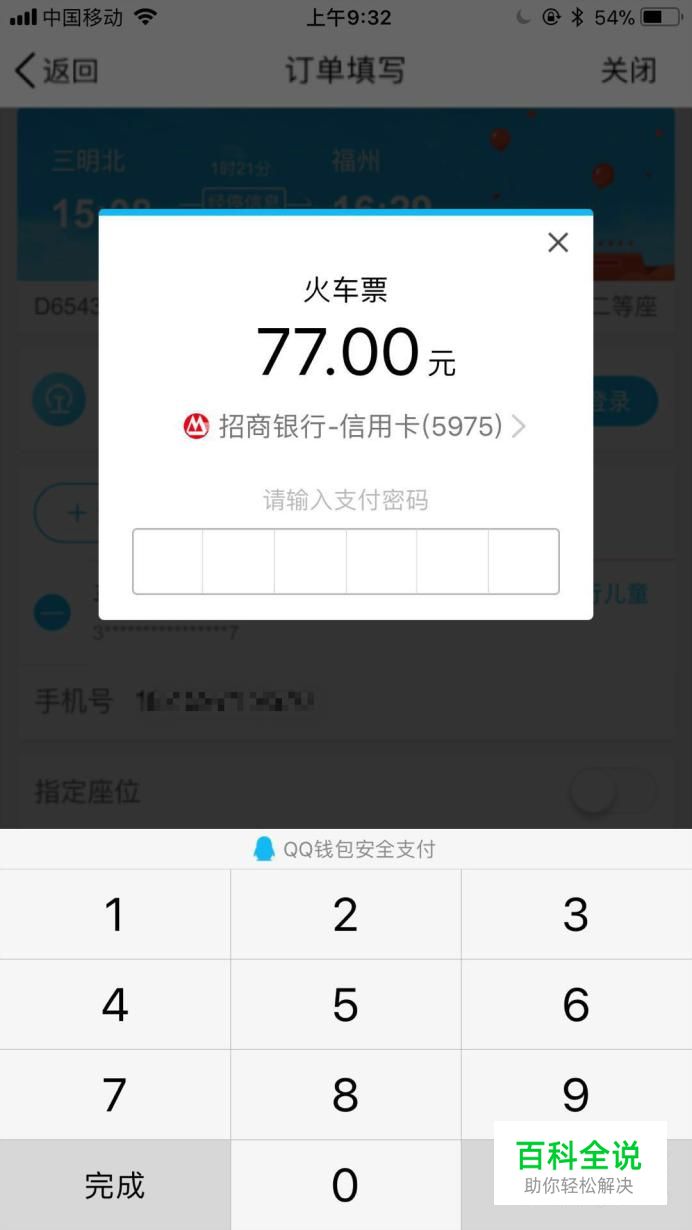692x1230 pixels.
Task: Enter digit 9 on the keypad
Action: click(x=576, y=1094)
